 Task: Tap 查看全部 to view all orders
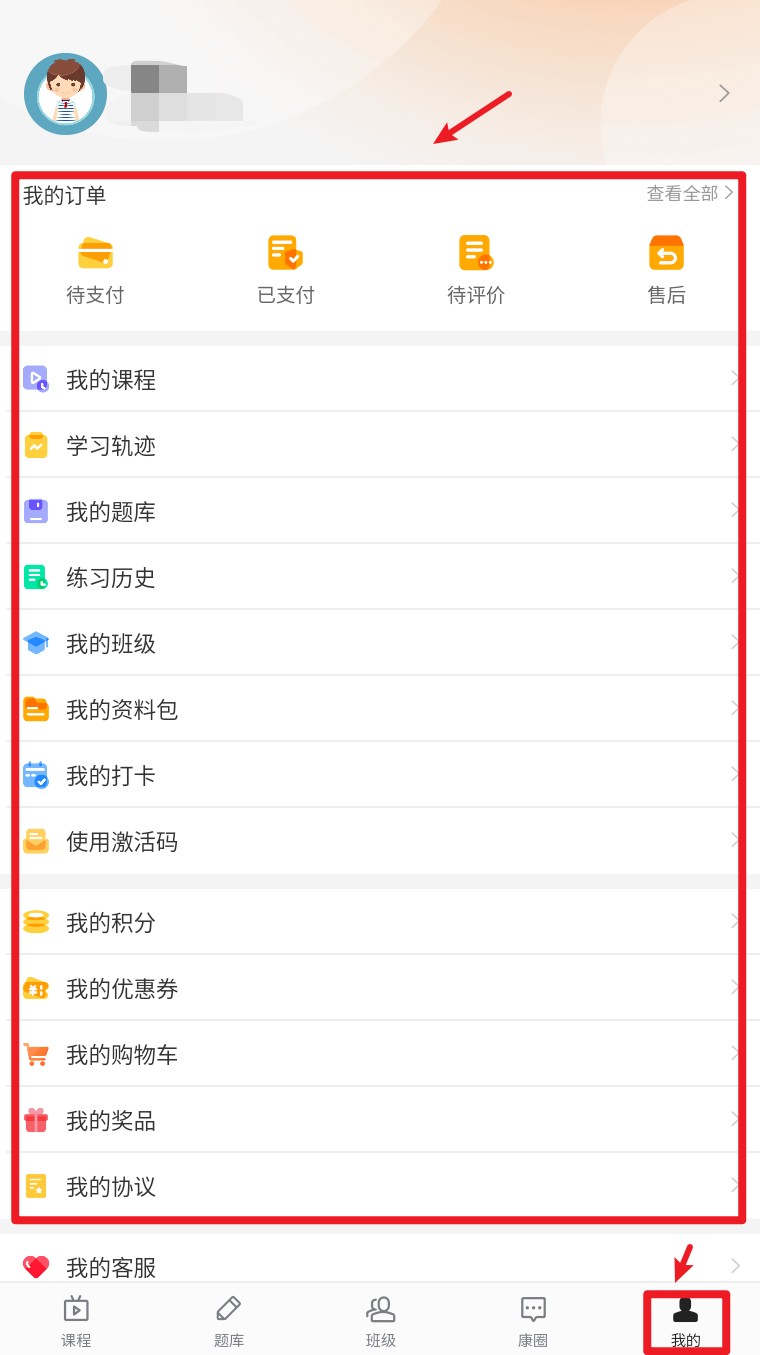(690, 194)
